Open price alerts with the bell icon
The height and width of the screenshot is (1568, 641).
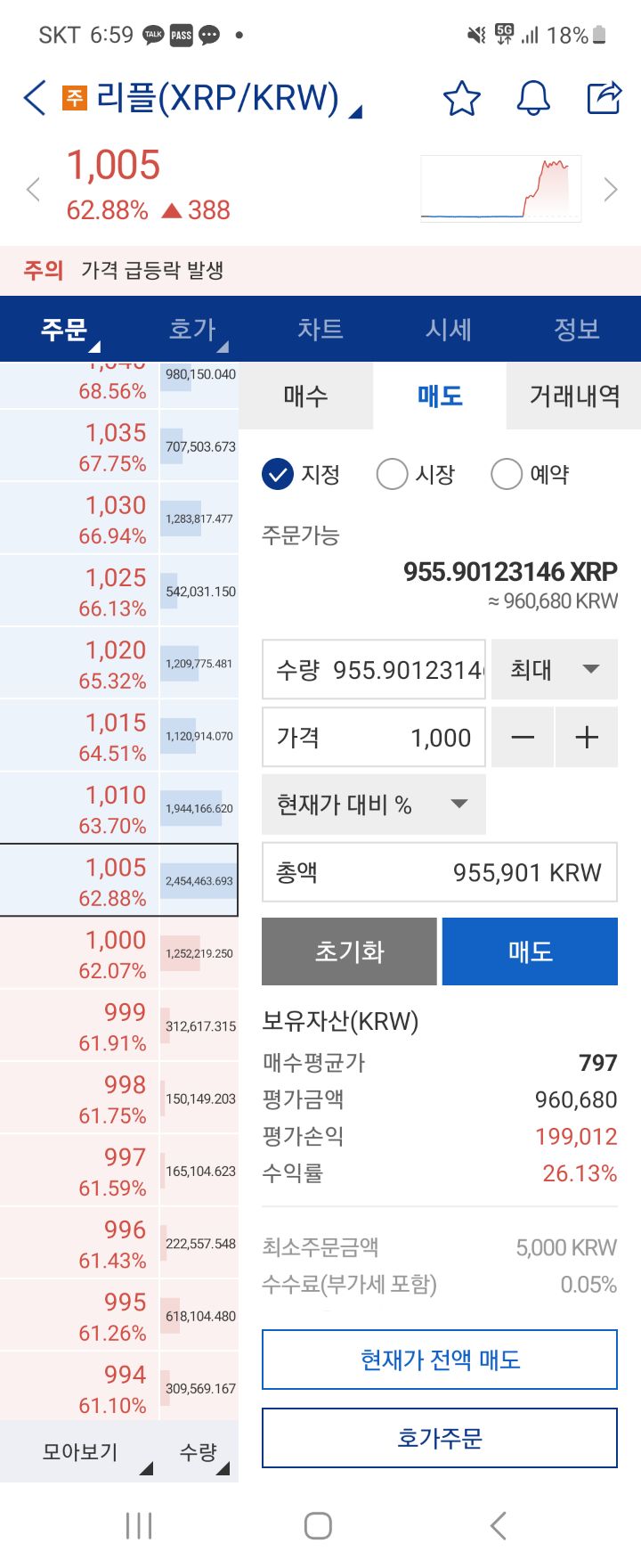point(531,101)
